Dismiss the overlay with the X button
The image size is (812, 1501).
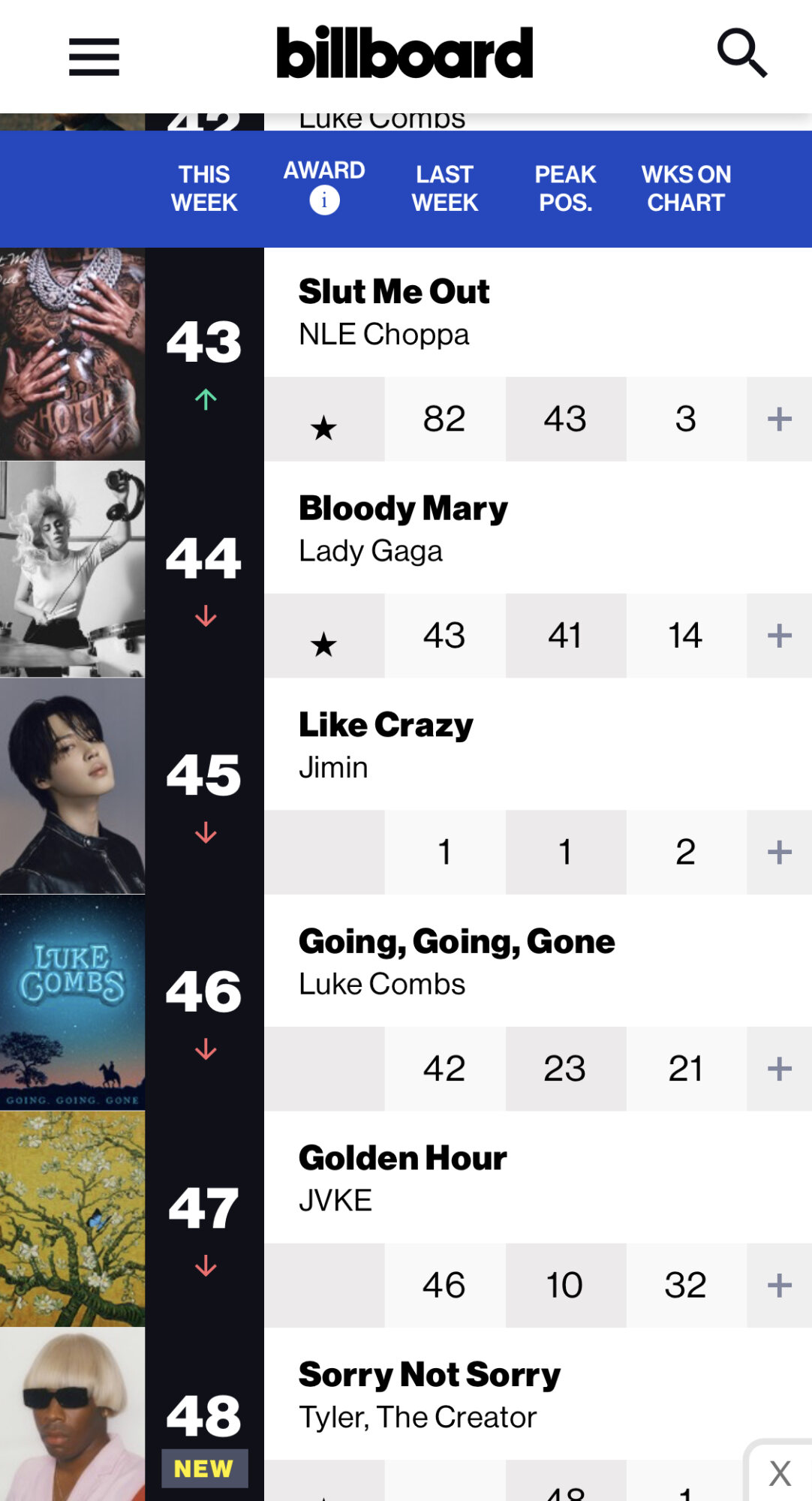point(780,1473)
